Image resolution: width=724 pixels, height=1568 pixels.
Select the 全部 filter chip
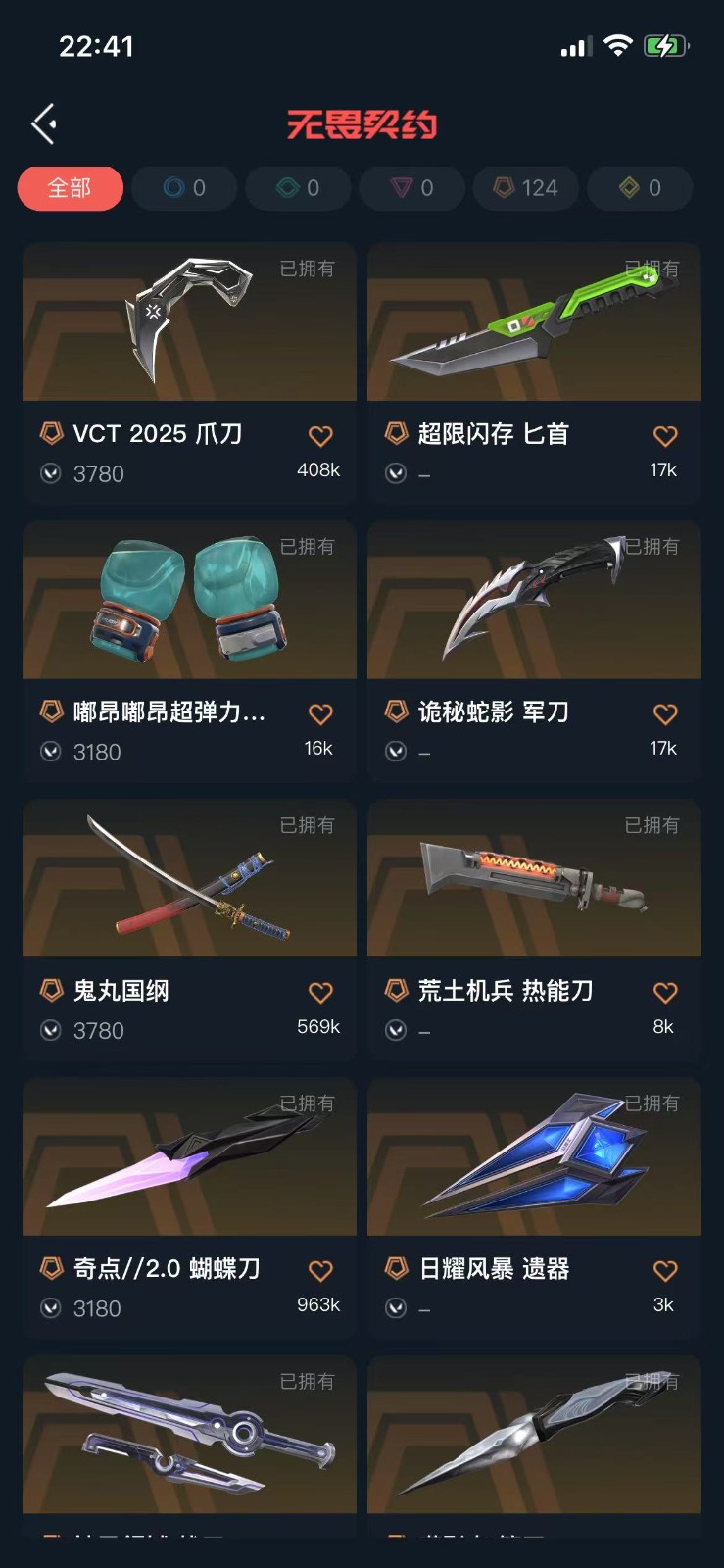tap(70, 188)
